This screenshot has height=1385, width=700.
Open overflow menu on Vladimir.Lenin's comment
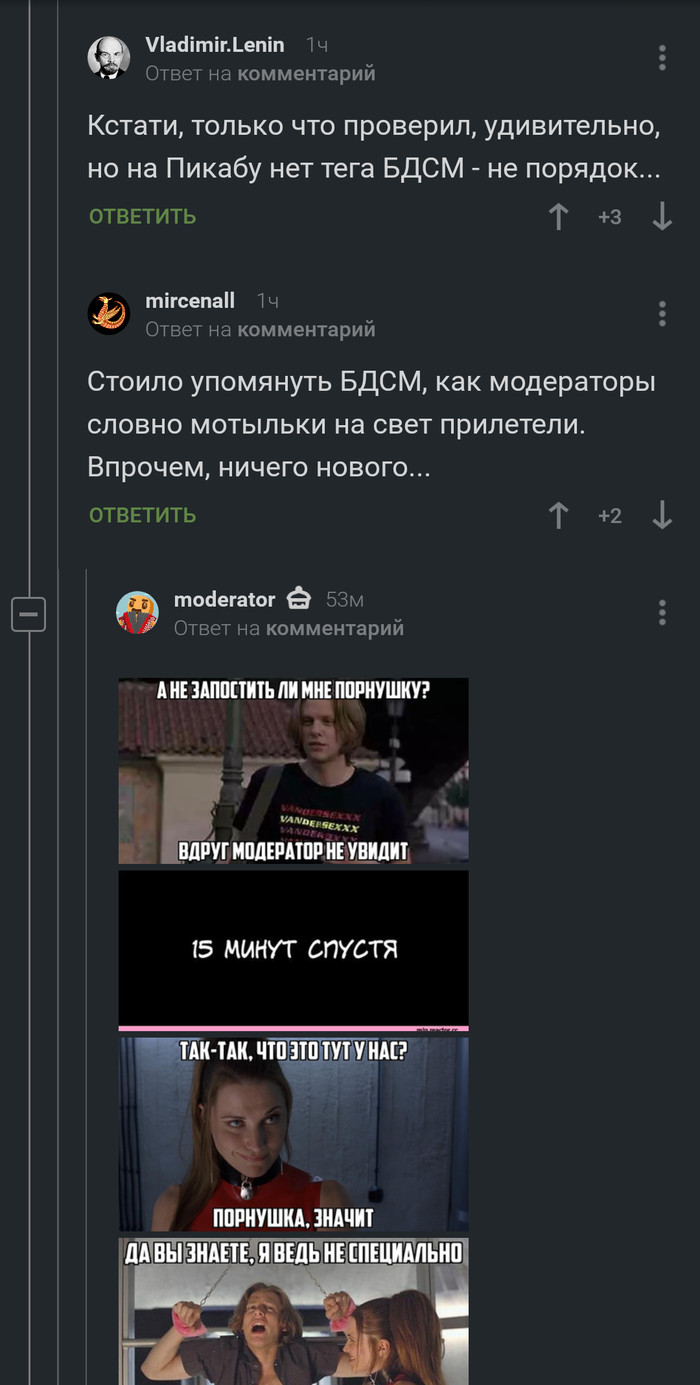point(662,58)
